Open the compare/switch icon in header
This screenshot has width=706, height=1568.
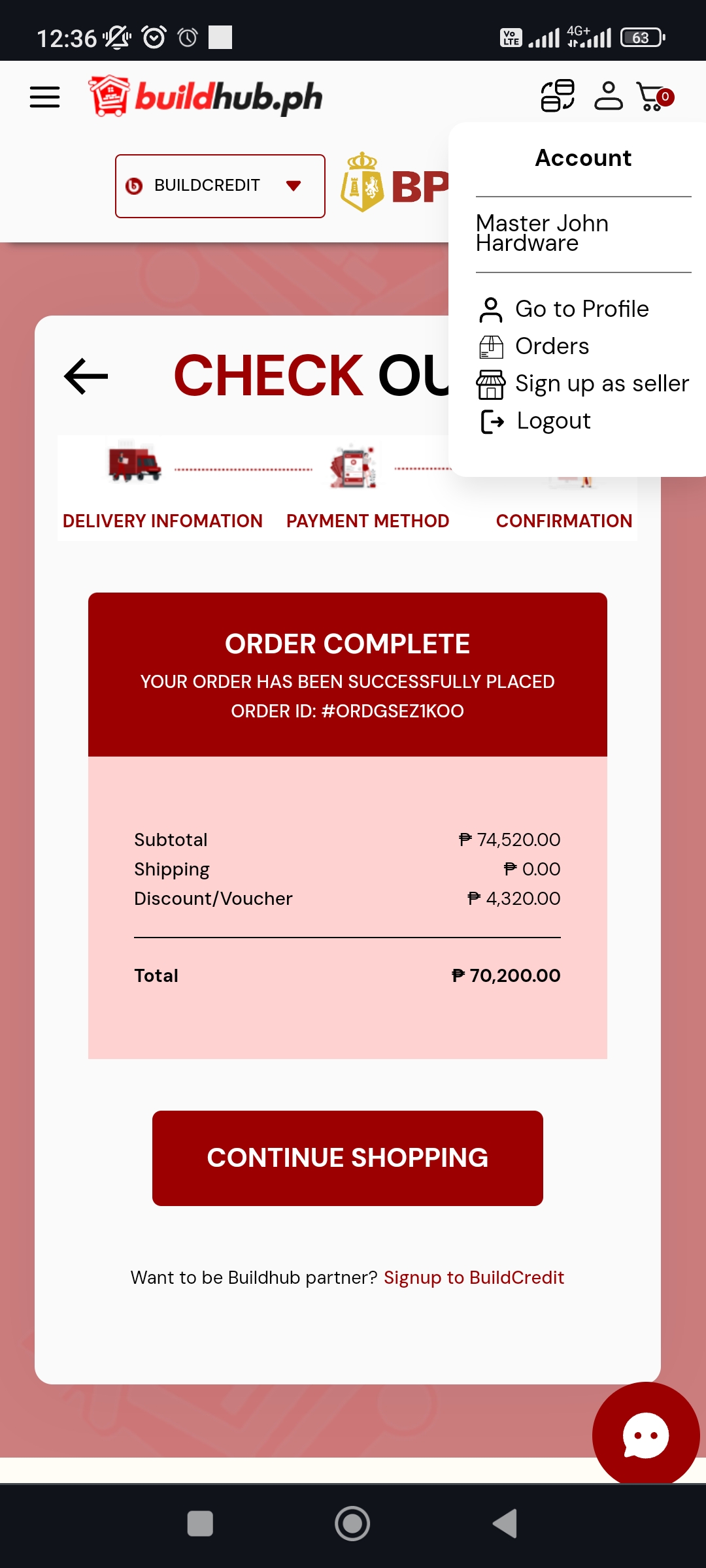[x=557, y=96]
